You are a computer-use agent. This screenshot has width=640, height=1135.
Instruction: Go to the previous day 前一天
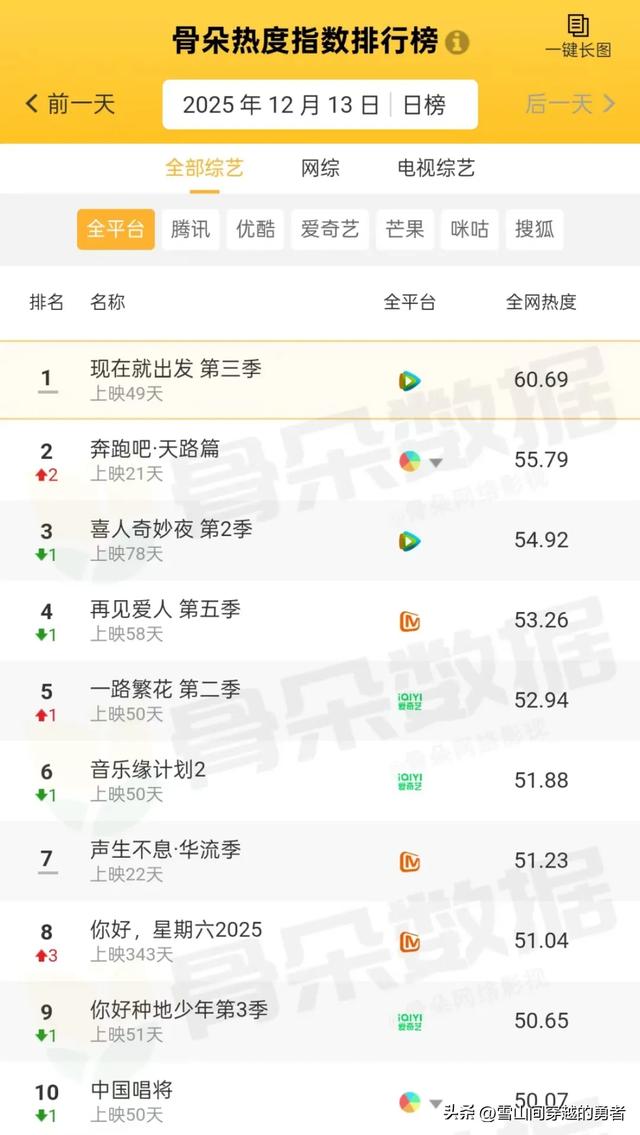pos(70,104)
